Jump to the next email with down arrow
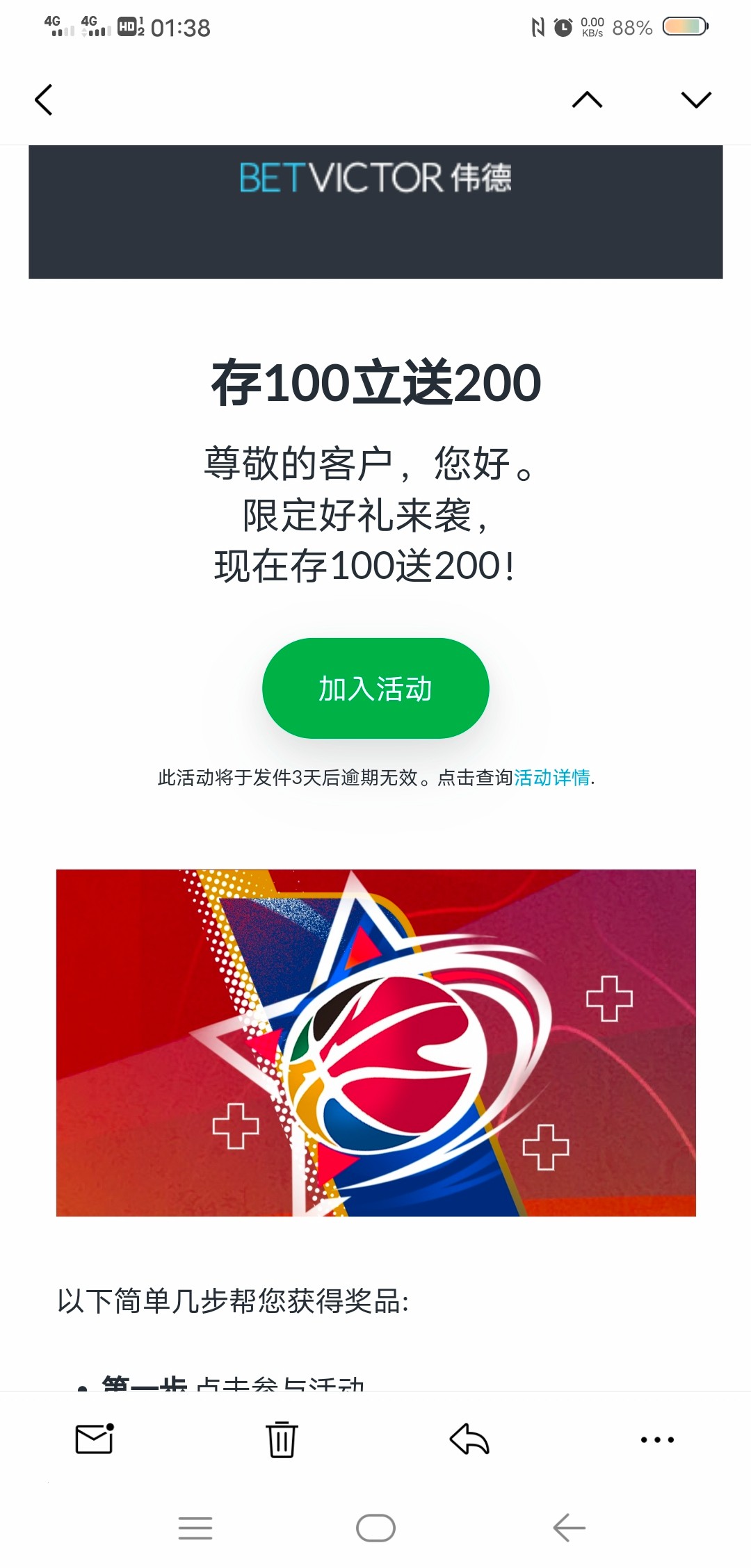751x1568 pixels. (x=696, y=99)
